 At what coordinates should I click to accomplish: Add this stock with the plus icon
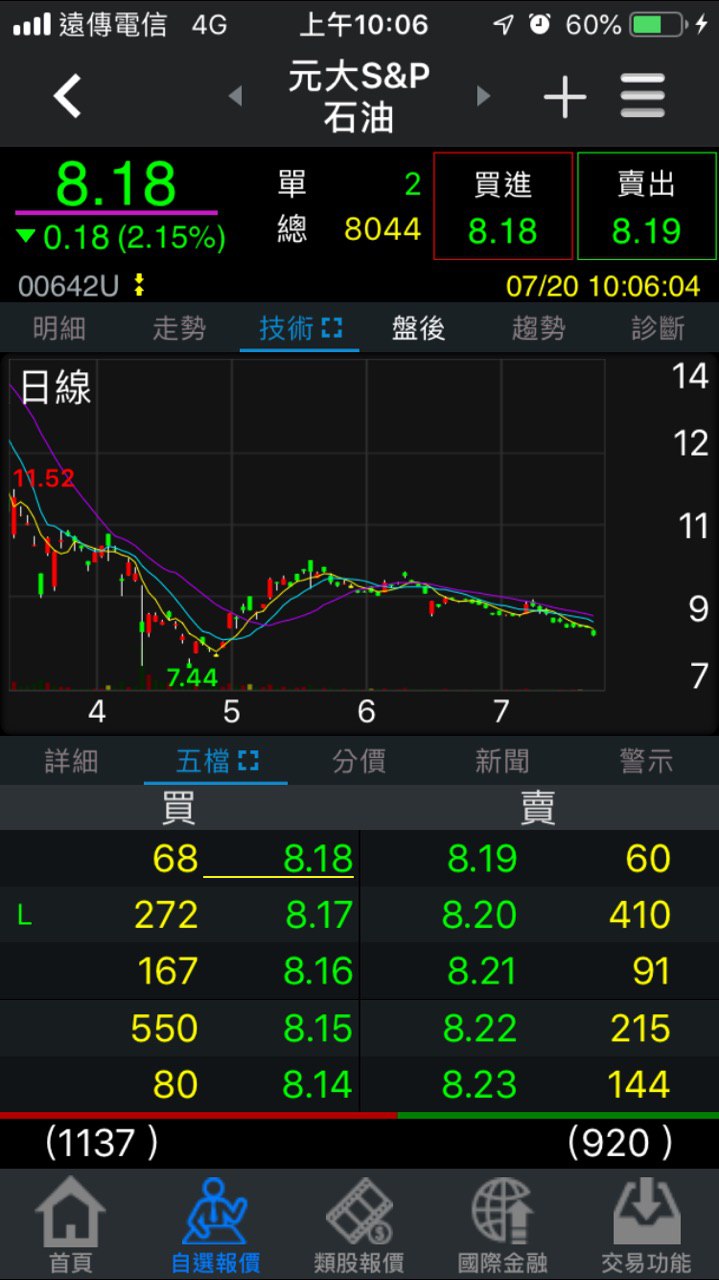tap(565, 97)
